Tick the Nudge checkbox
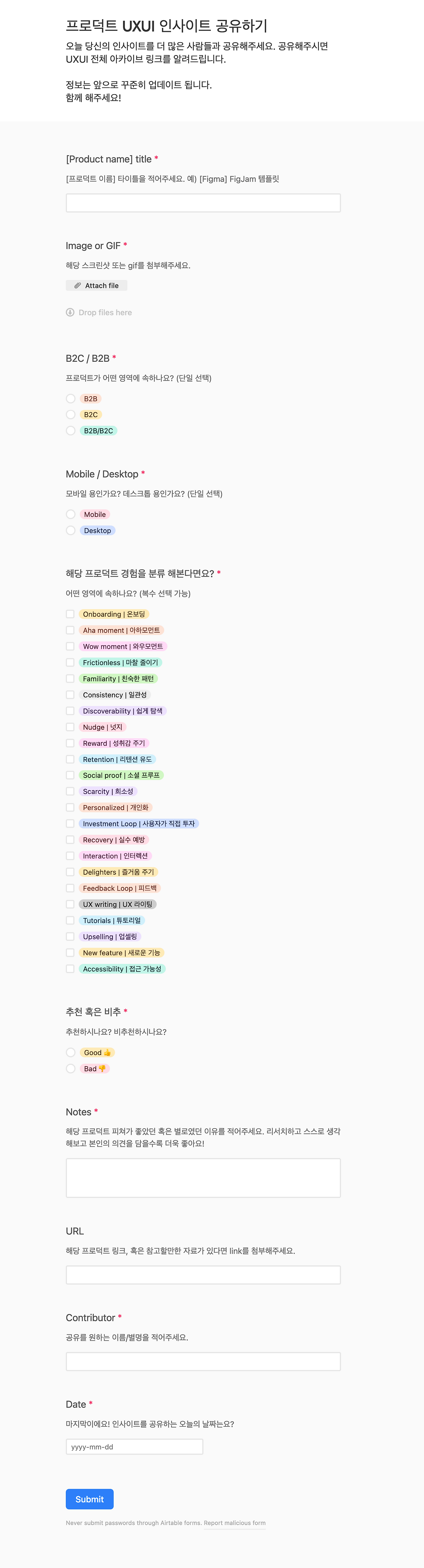424x1568 pixels. (70, 727)
